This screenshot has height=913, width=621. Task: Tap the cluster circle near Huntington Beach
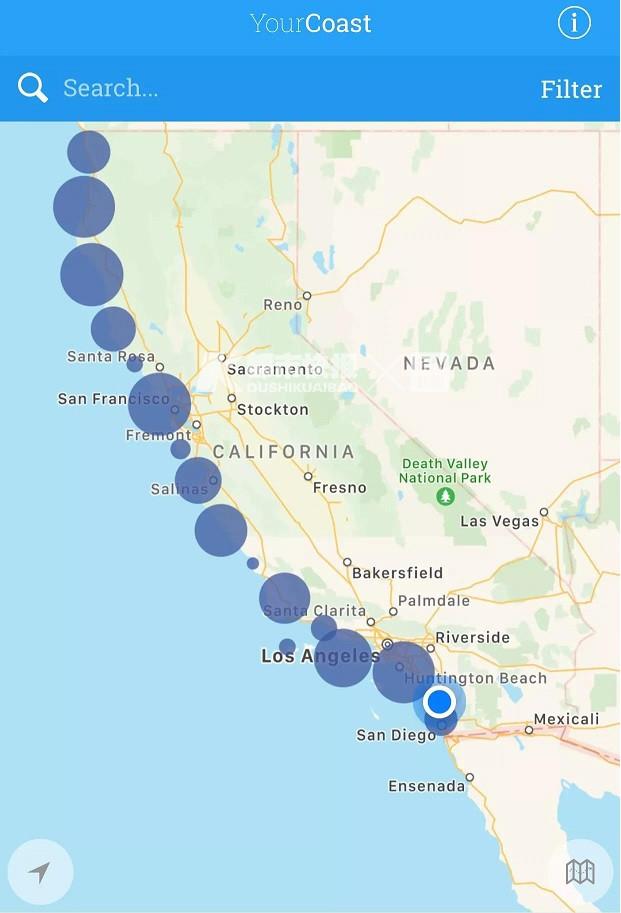[x=403, y=672]
